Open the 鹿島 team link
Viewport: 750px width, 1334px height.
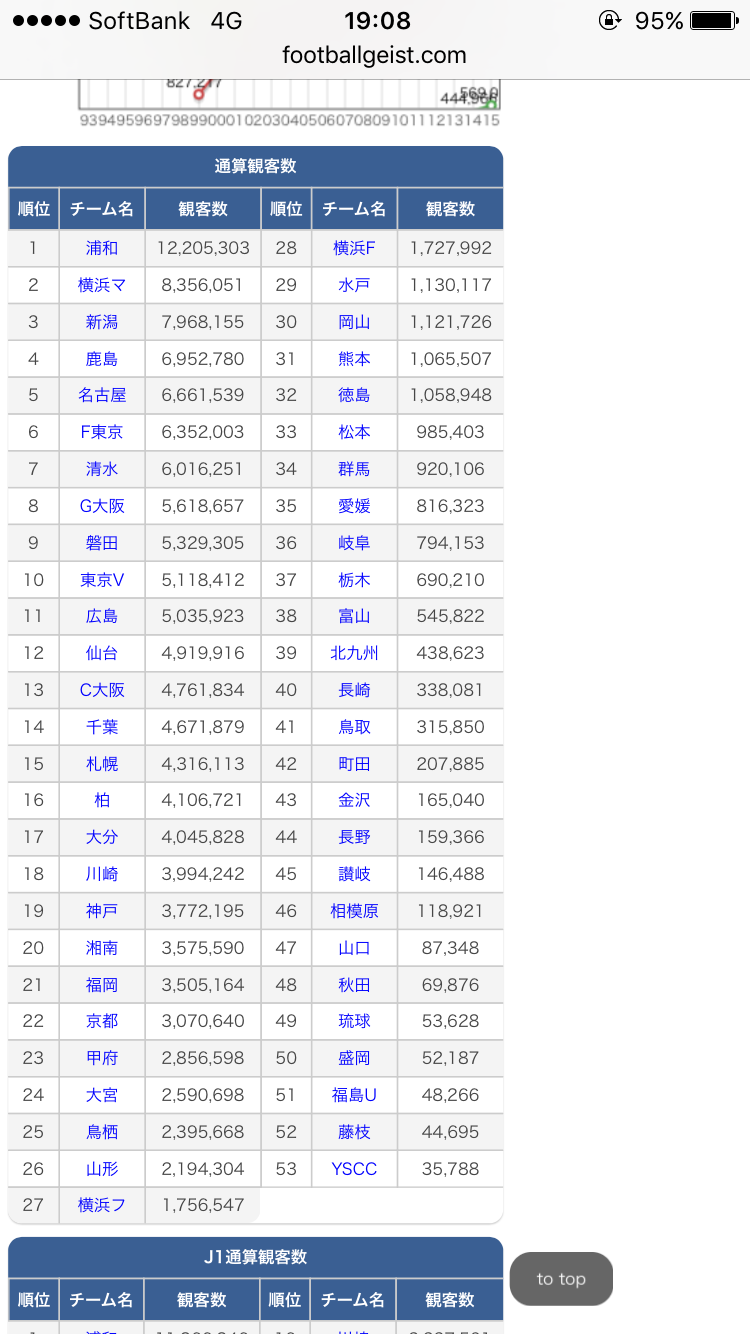click(x=102, y=359)
